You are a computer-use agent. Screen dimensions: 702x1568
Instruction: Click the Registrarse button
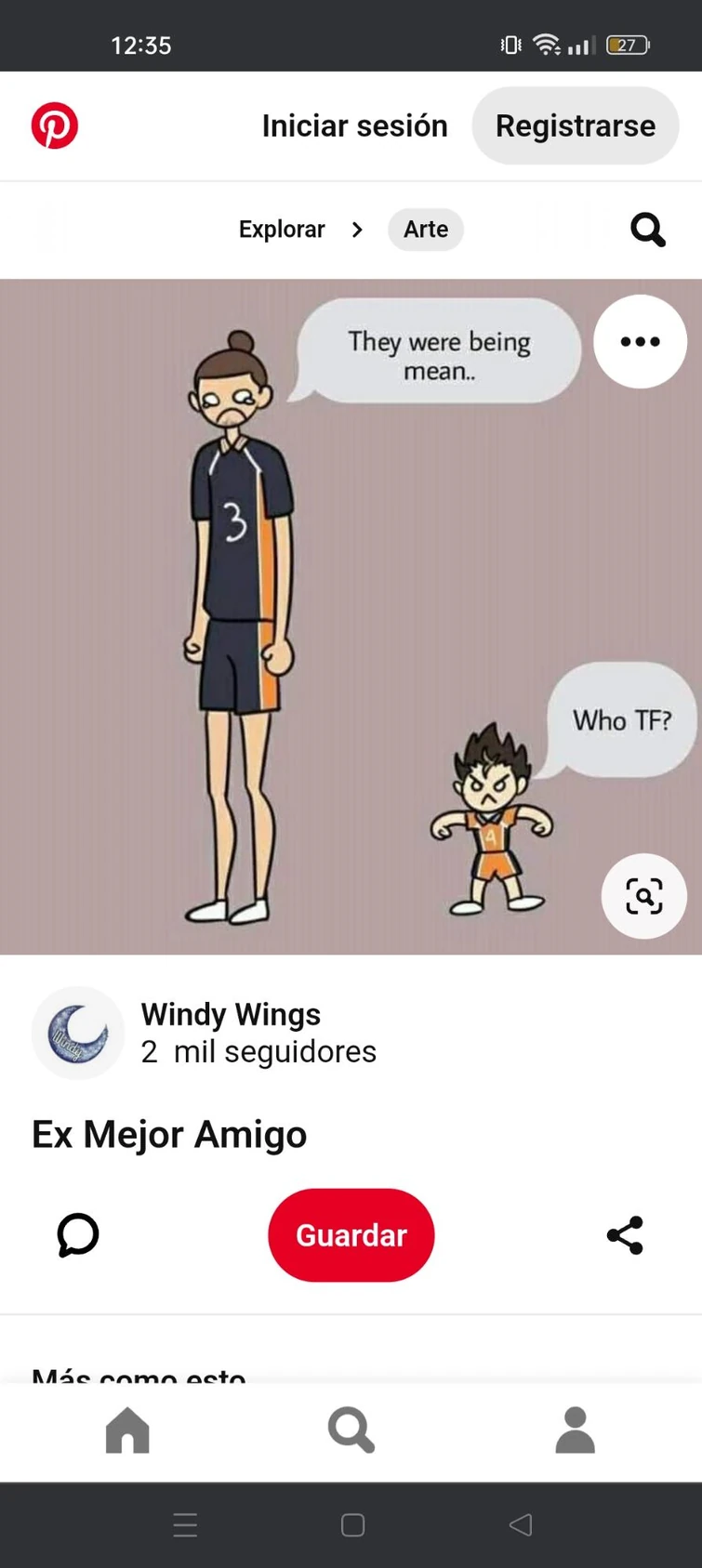(x=575, y=125)
